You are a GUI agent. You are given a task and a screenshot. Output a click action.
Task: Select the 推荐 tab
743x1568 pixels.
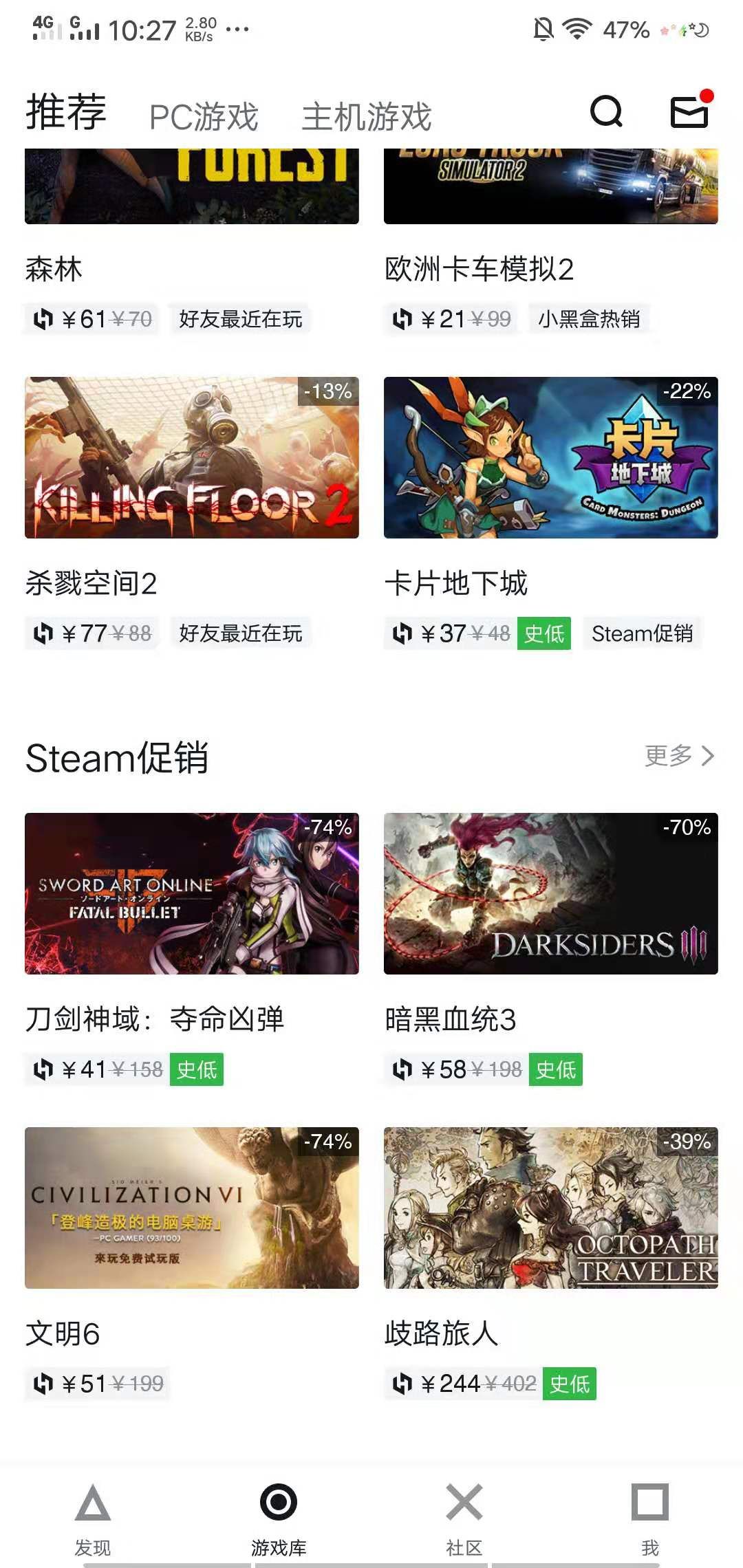point(66,112)
